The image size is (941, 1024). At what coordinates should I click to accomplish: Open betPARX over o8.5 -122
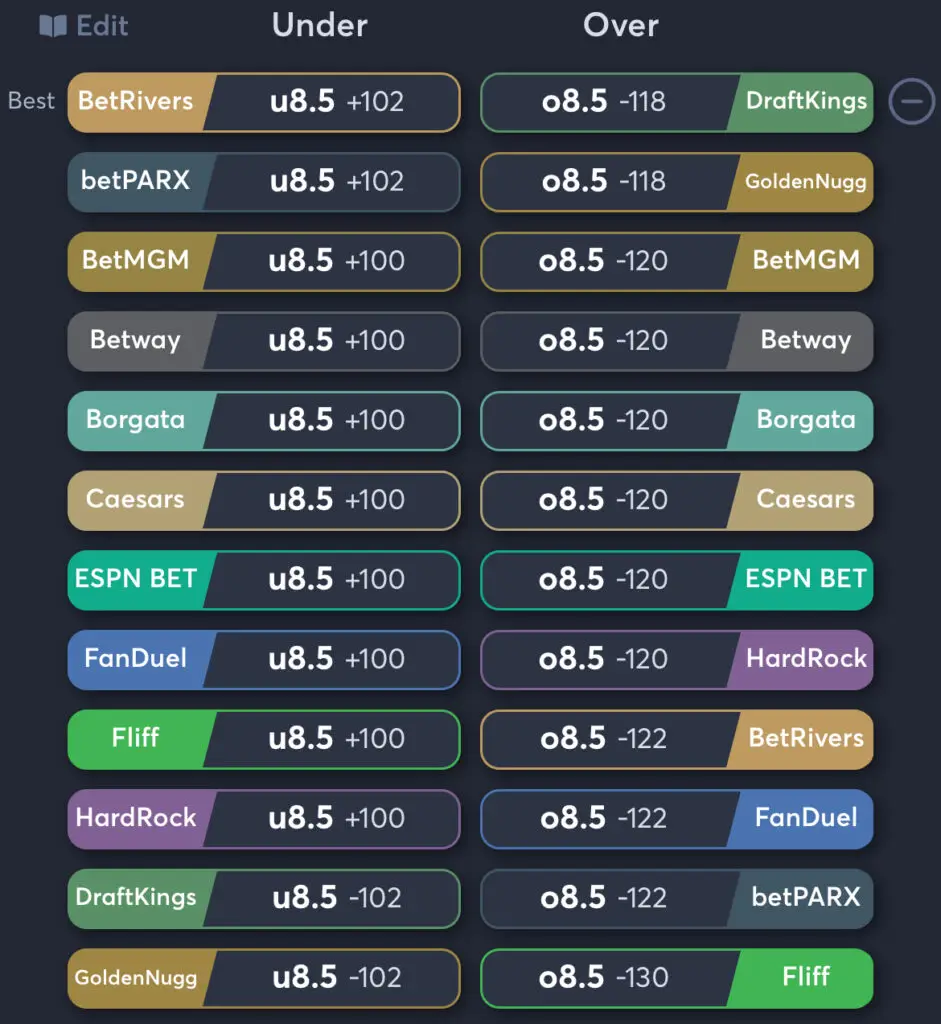[677, 897]
